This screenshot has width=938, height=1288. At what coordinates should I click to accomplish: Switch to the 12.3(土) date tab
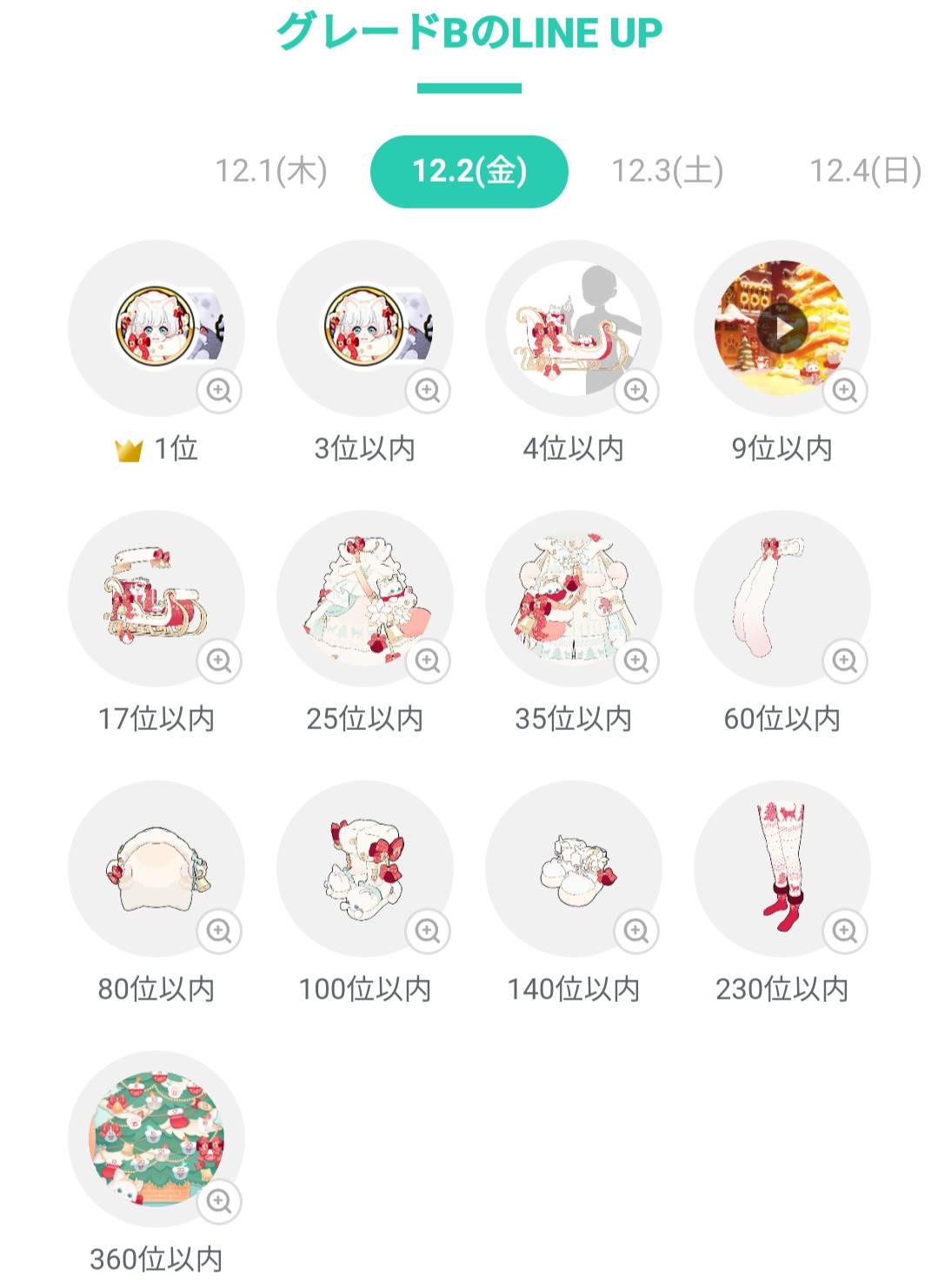point(667,171)
